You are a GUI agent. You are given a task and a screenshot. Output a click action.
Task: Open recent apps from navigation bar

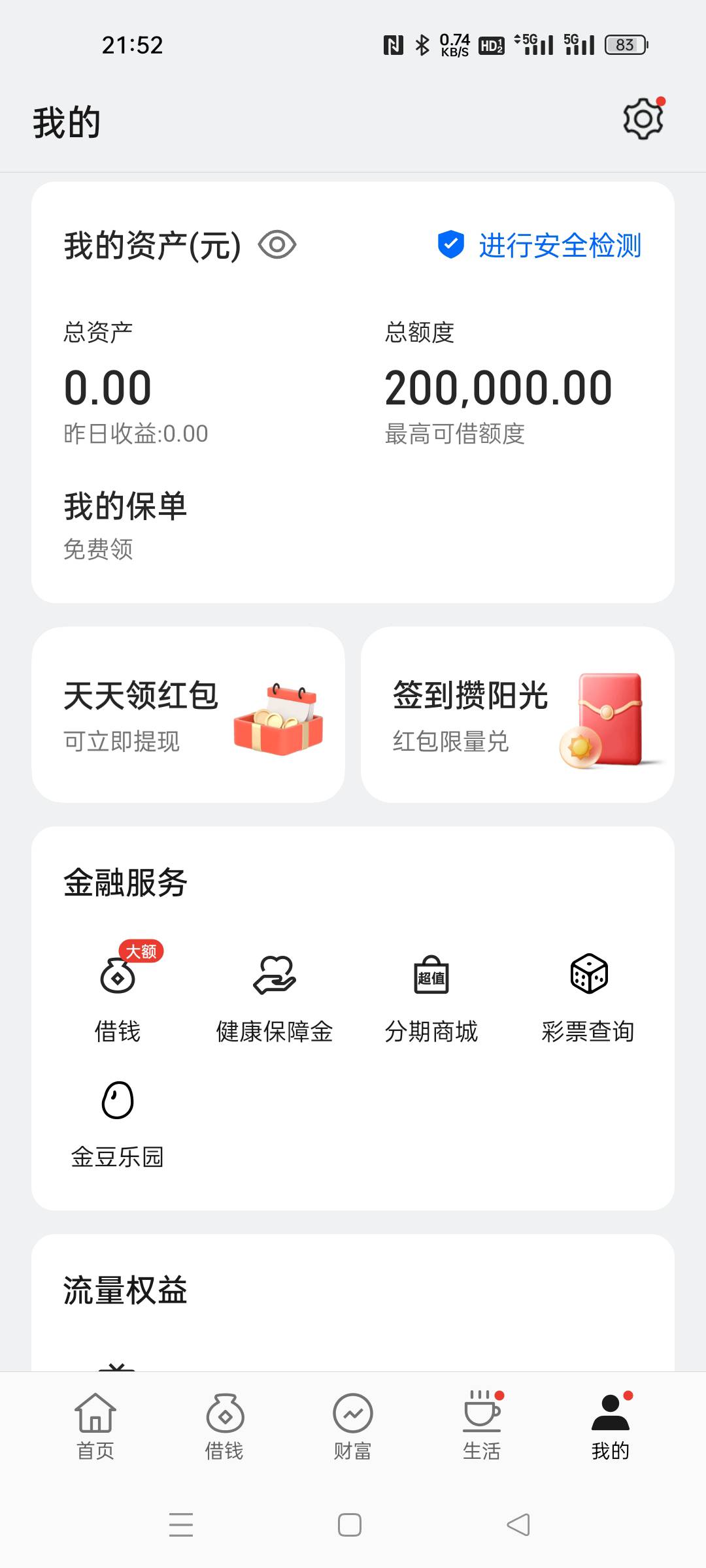click(x=181, y=1525)
